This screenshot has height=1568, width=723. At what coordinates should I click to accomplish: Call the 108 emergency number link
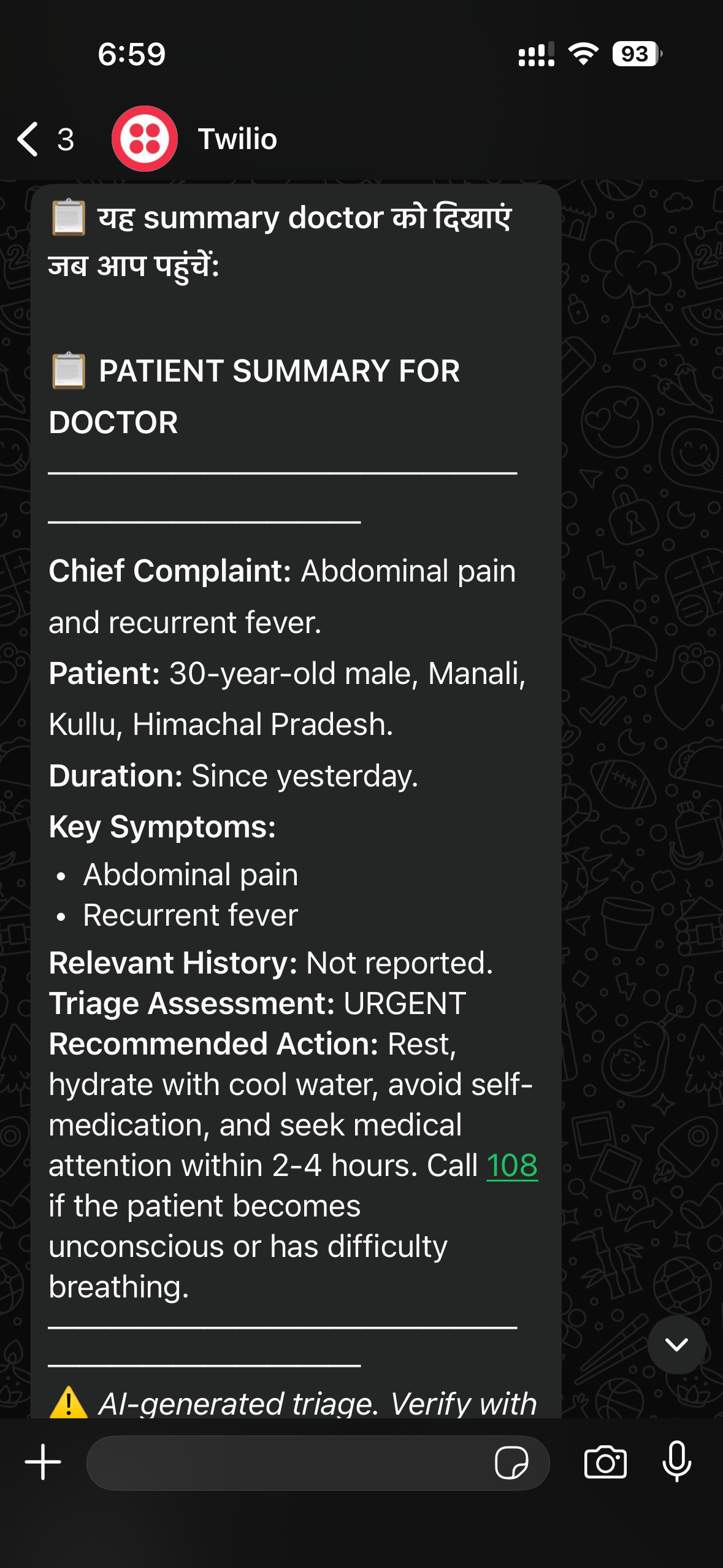click(x=511, y=1166)
